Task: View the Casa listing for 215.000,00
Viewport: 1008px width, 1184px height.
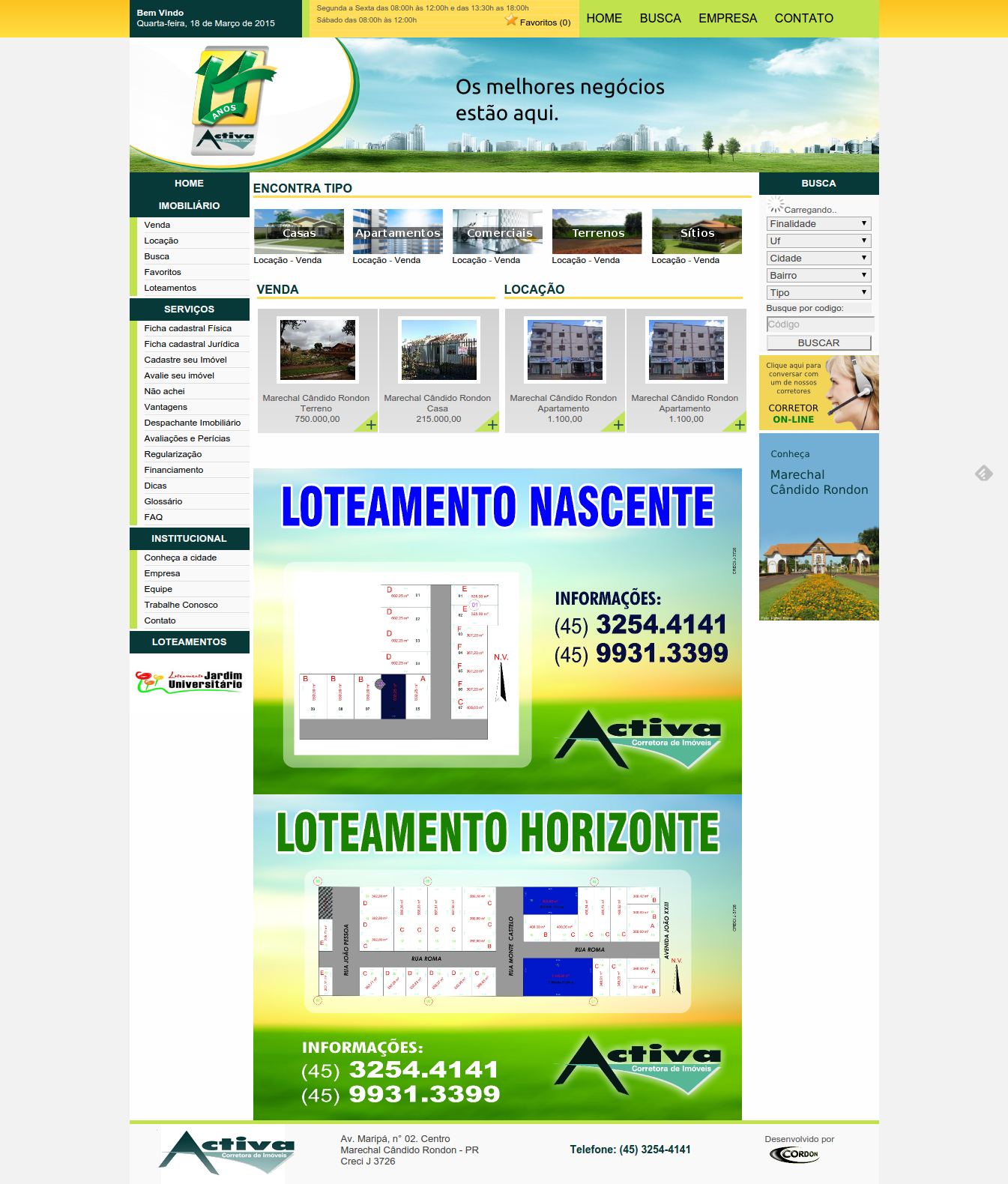Action: click(x=438, y=349)
